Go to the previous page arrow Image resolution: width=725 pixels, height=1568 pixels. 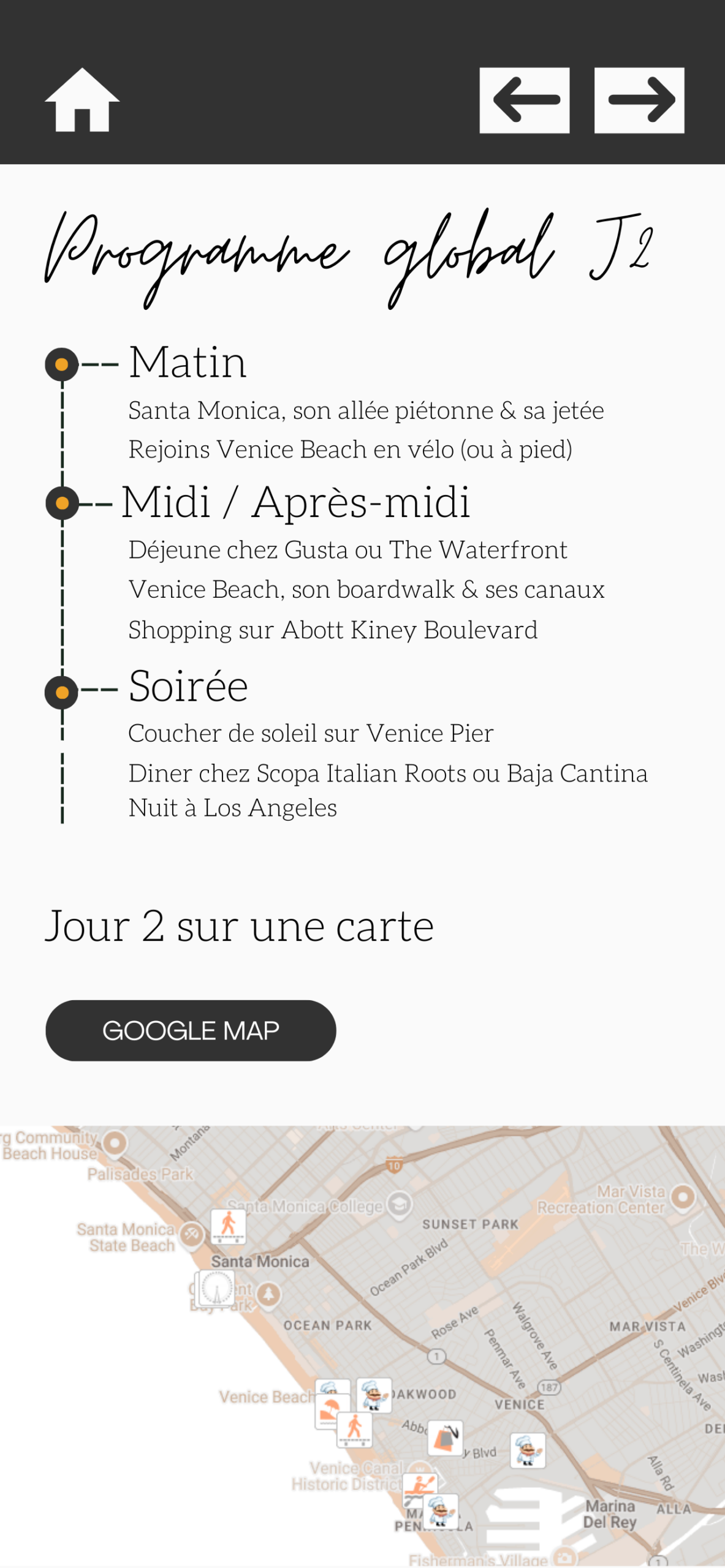click(524, 100)
